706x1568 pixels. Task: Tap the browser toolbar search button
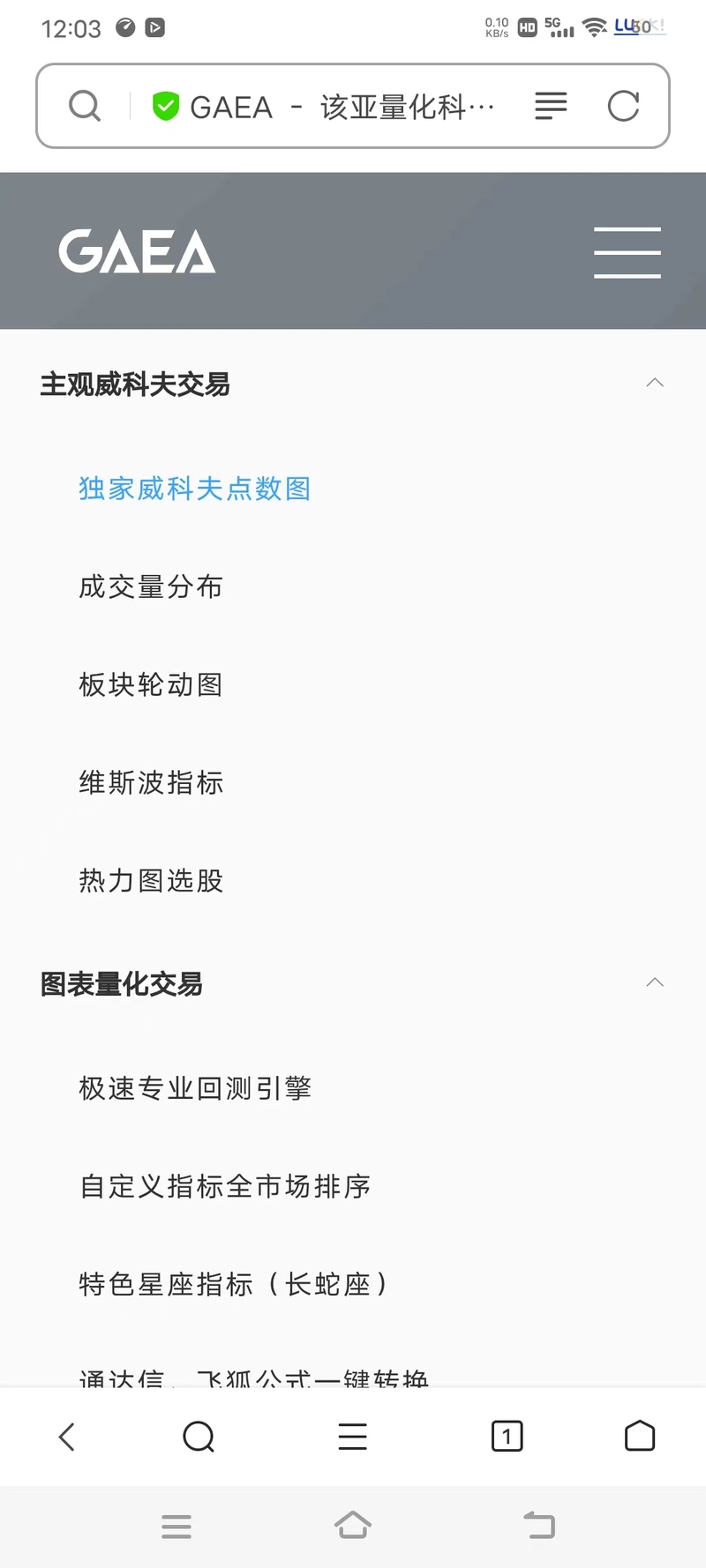[199, 1437]
